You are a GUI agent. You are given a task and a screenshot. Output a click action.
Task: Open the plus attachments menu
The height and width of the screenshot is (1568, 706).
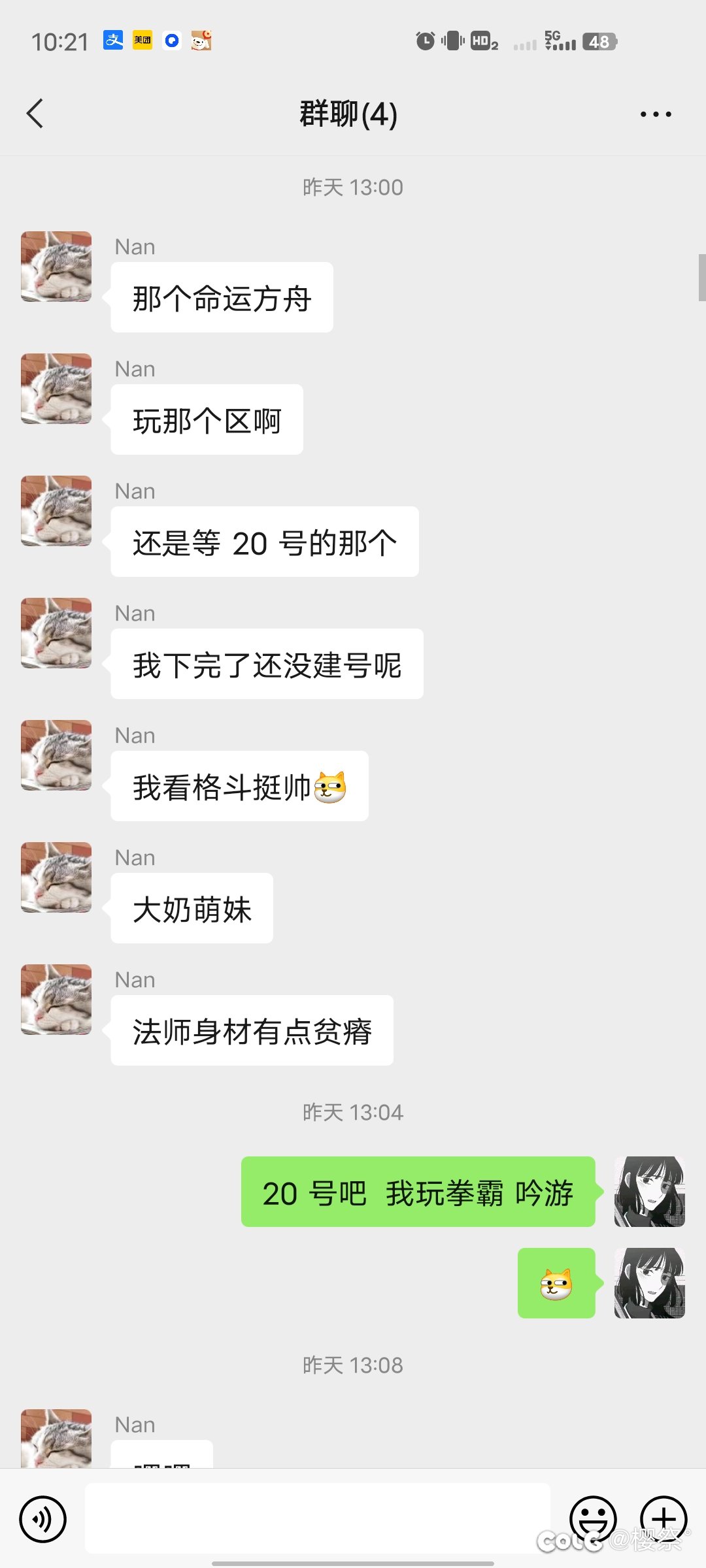[x=664, y=1519]
